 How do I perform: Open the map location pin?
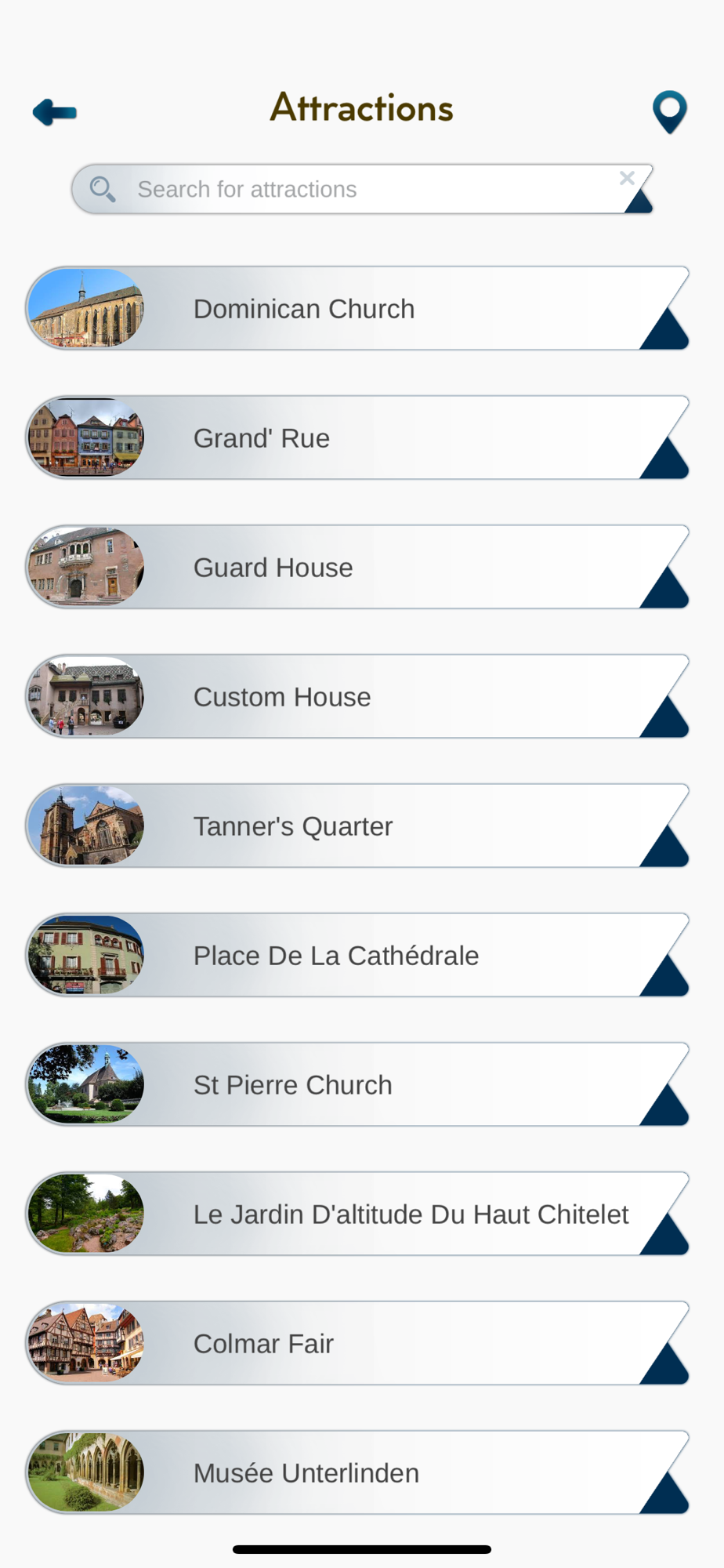670,112
